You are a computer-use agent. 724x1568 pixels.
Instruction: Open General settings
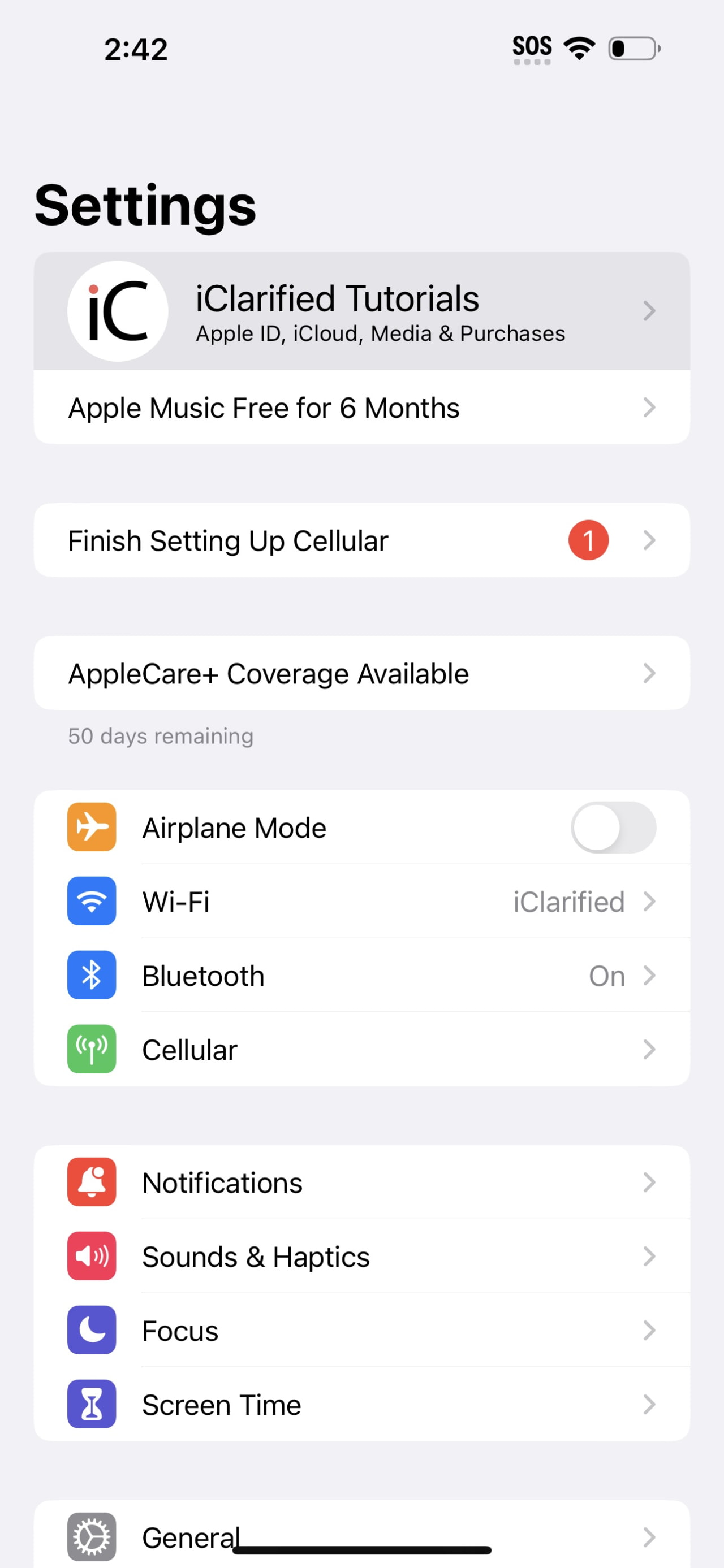pyautogui.click(x=361, y=1534)
